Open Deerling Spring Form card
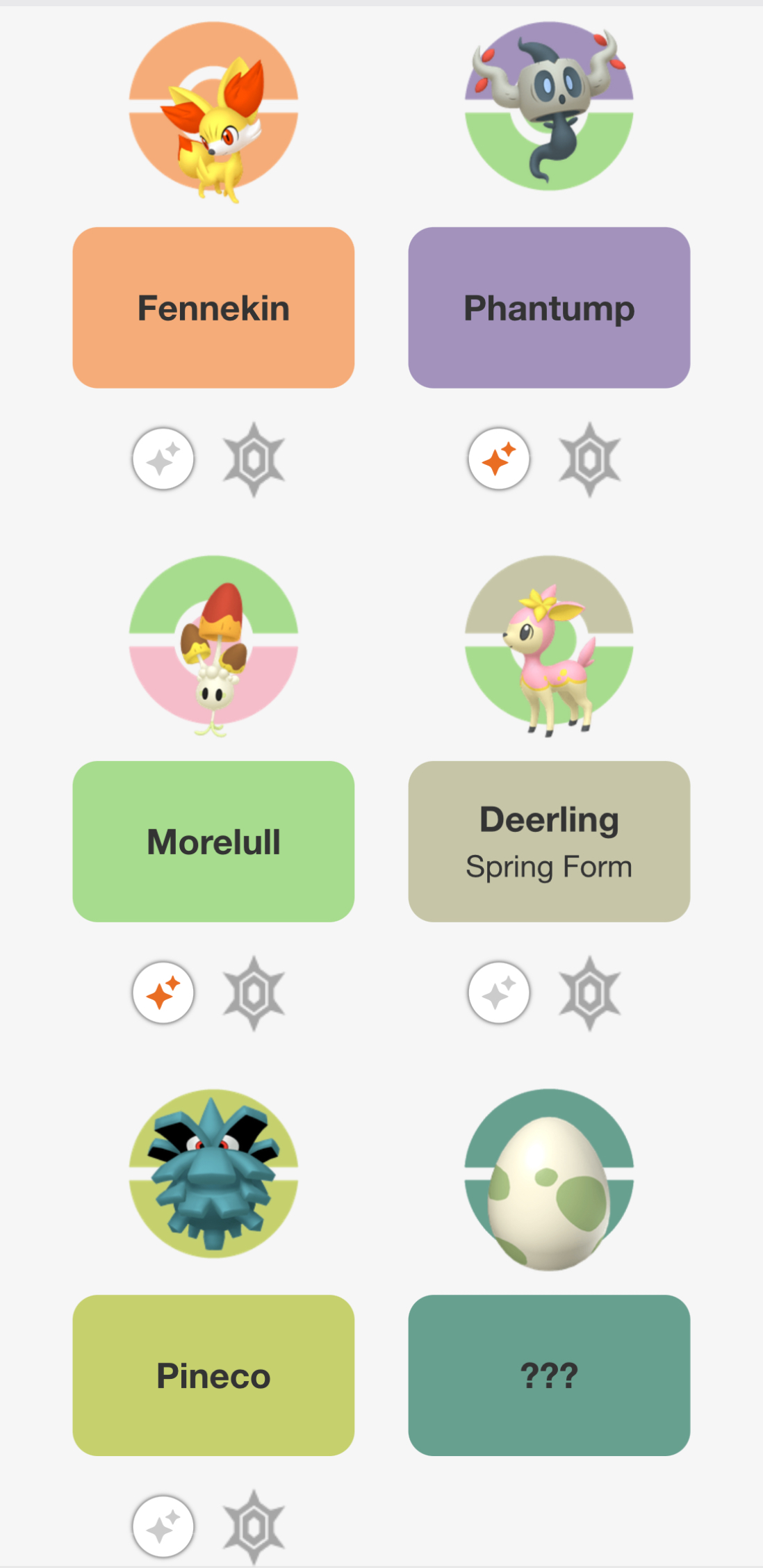The image size is (763, 1568). 549,841
